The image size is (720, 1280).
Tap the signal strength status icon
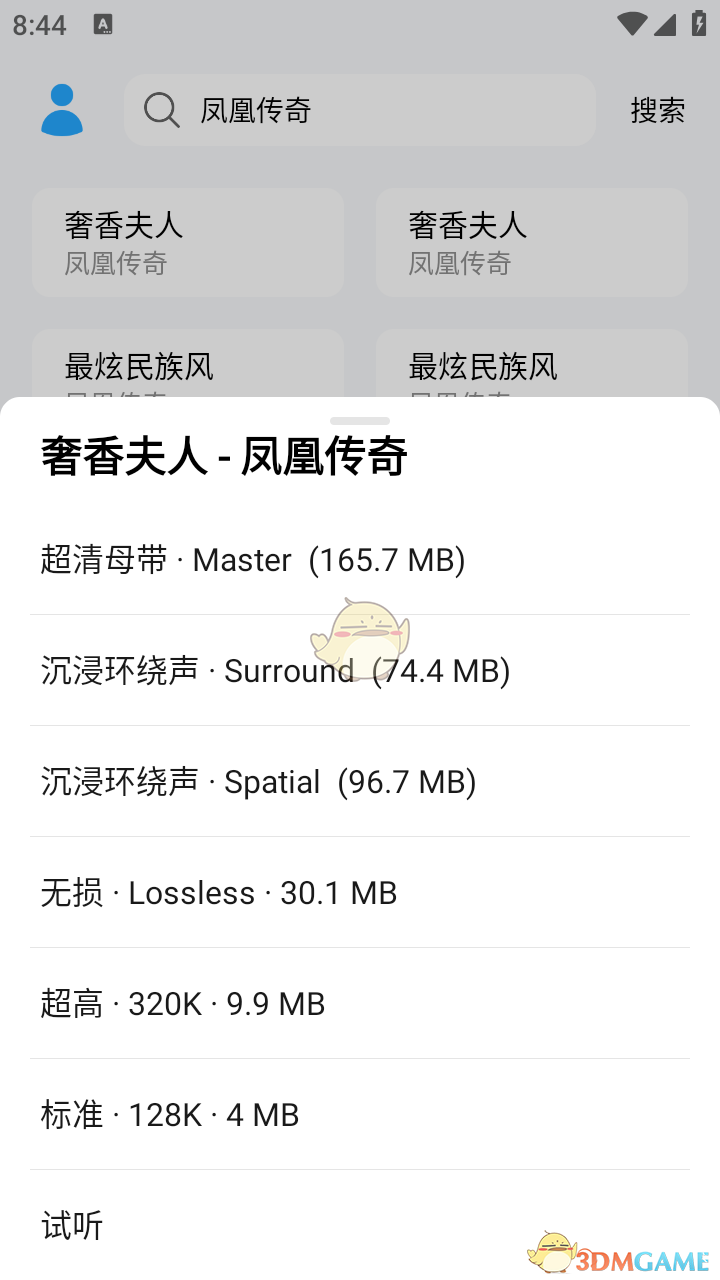click(x=664, y=23)
